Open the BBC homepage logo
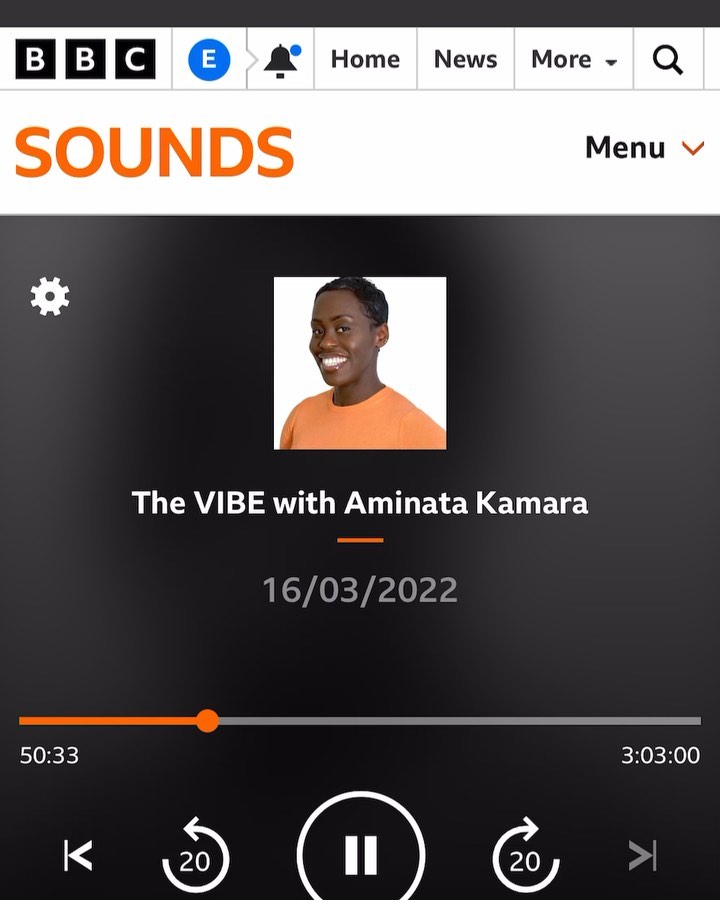 [x=86, y=60]
